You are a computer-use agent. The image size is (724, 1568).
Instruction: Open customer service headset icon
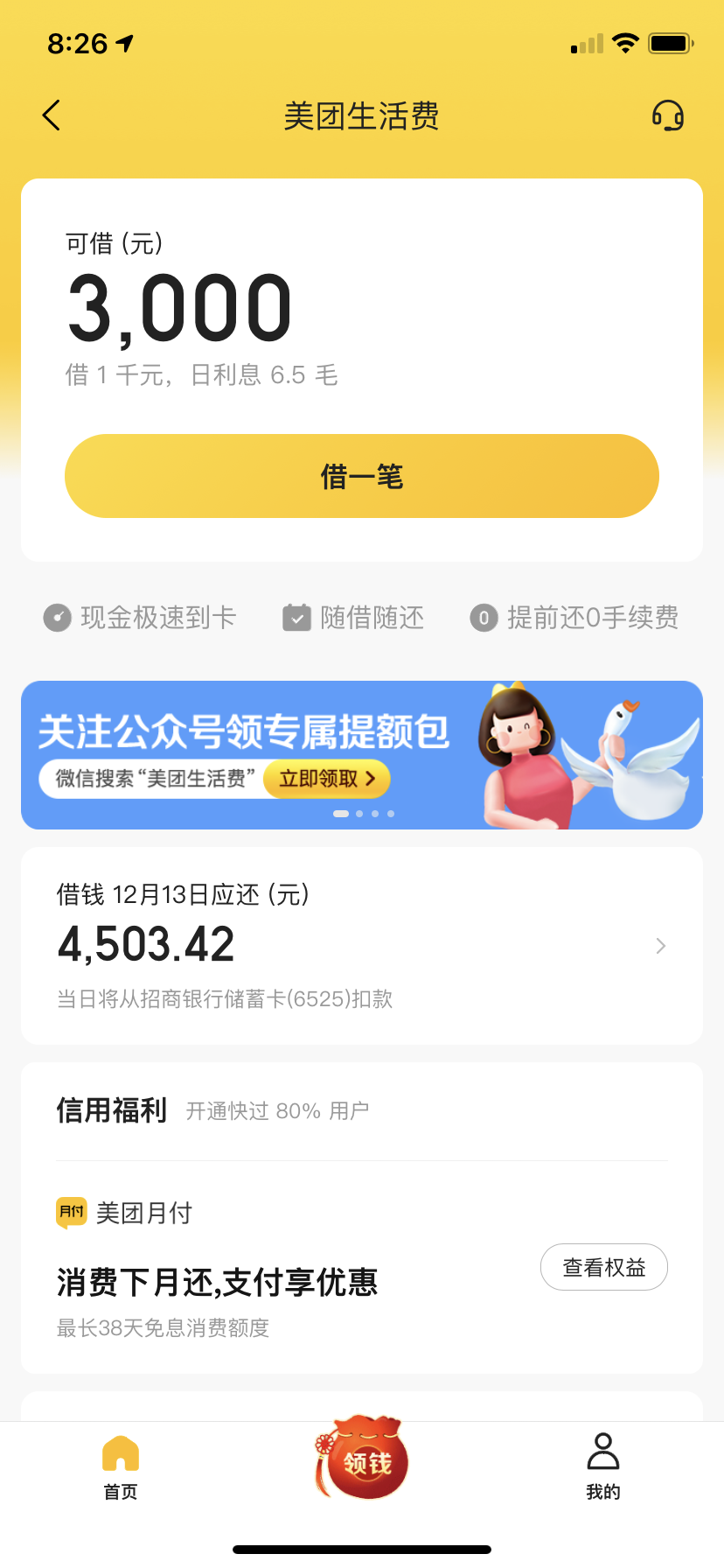tap(667, 115)
